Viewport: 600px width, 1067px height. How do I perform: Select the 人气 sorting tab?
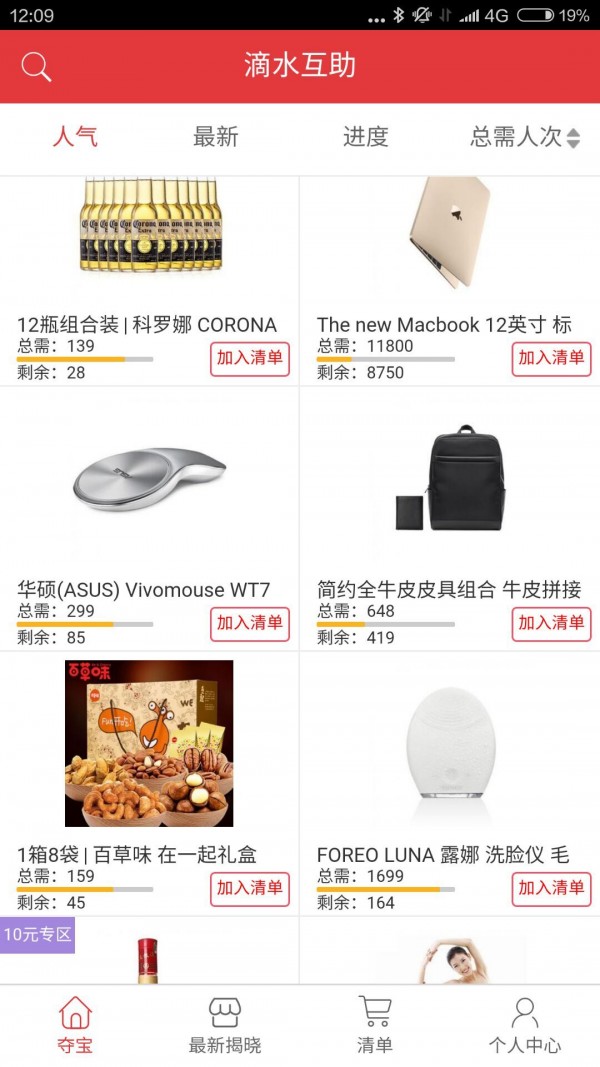[x=75, y=137]
